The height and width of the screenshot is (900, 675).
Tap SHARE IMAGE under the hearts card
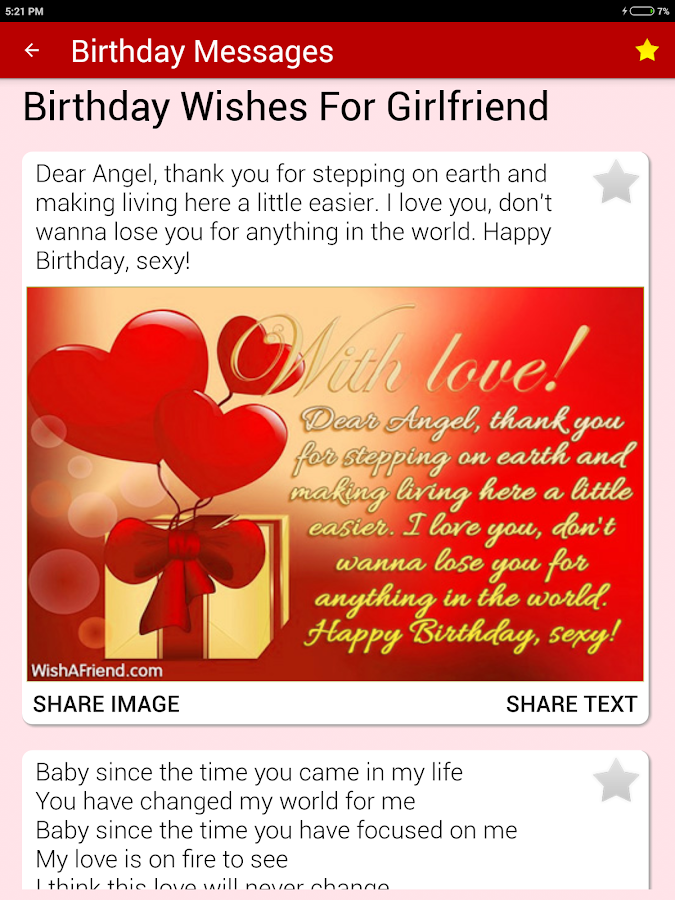pos(106,704)
